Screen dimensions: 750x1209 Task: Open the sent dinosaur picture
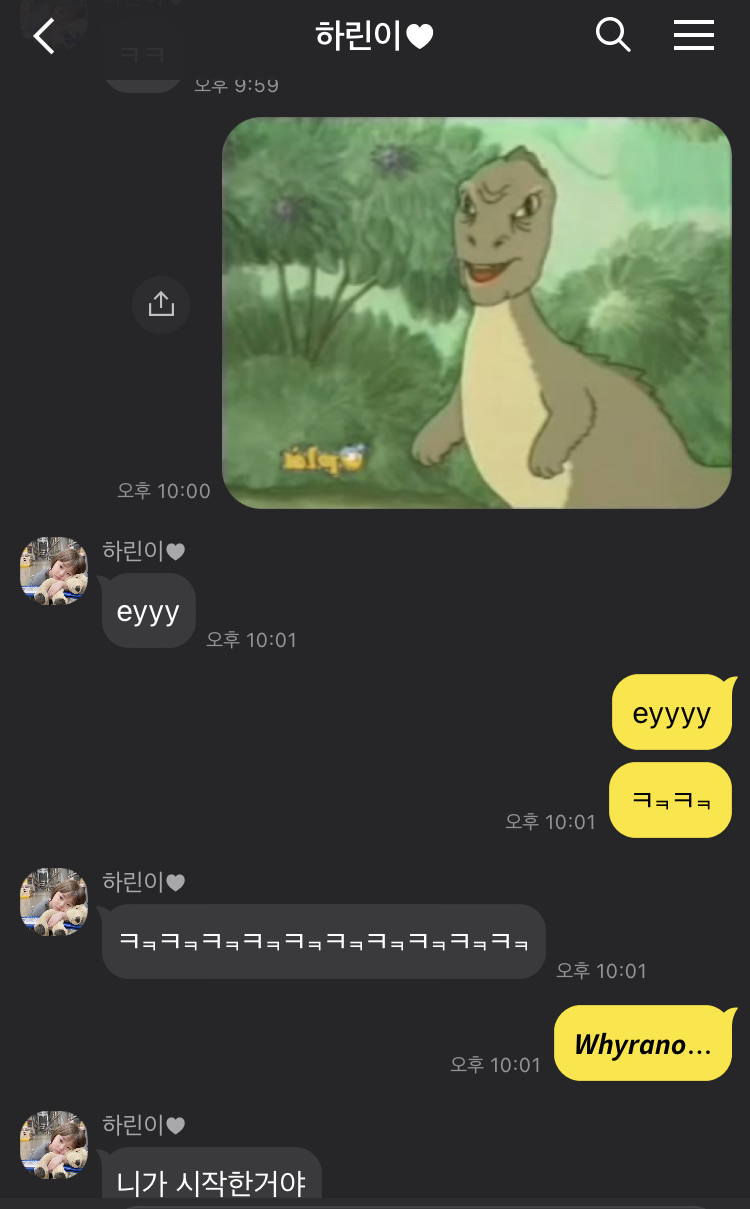click(476, 313)
